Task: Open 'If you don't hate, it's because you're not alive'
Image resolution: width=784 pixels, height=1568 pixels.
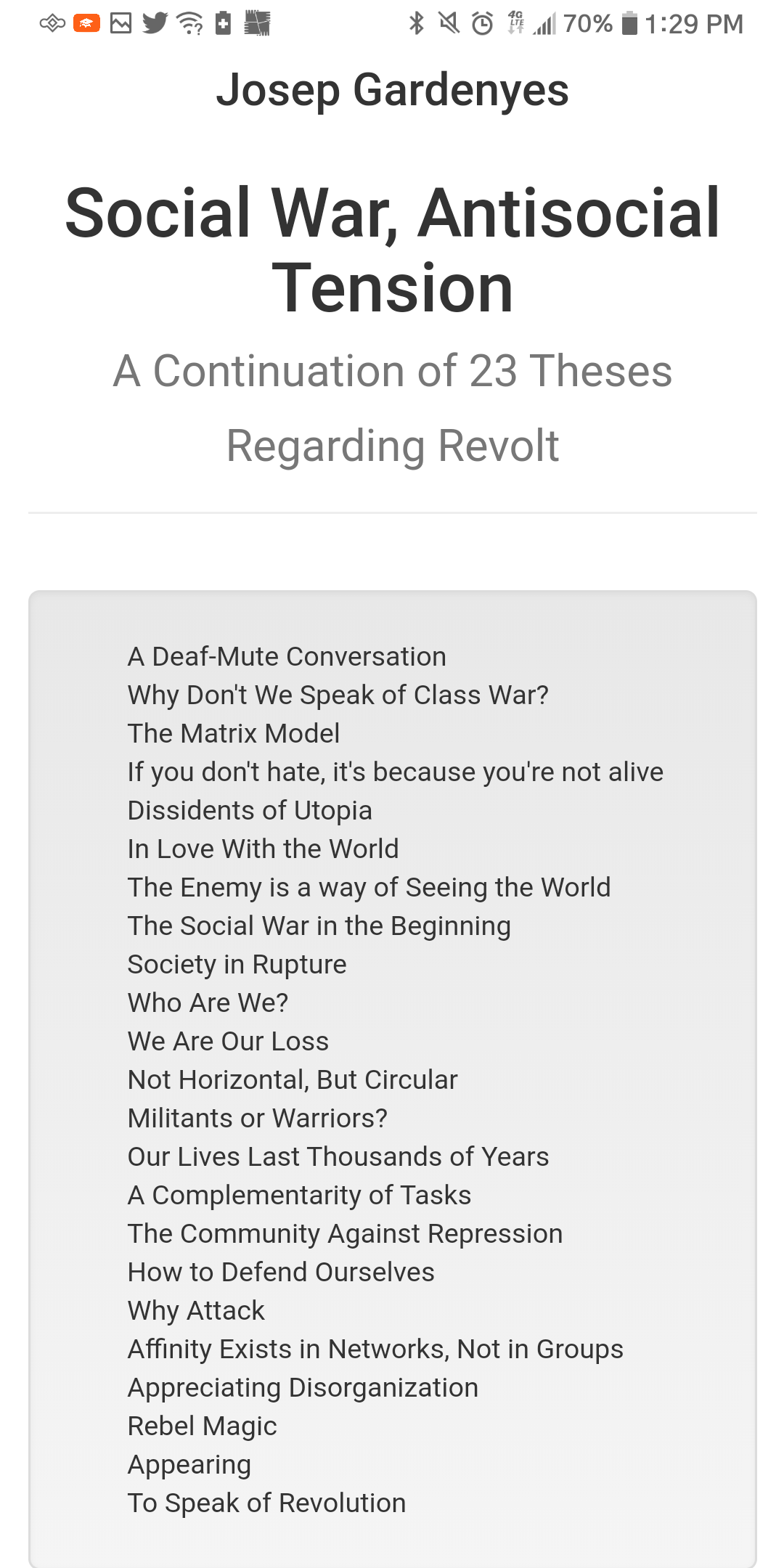Action: point(395,772)
